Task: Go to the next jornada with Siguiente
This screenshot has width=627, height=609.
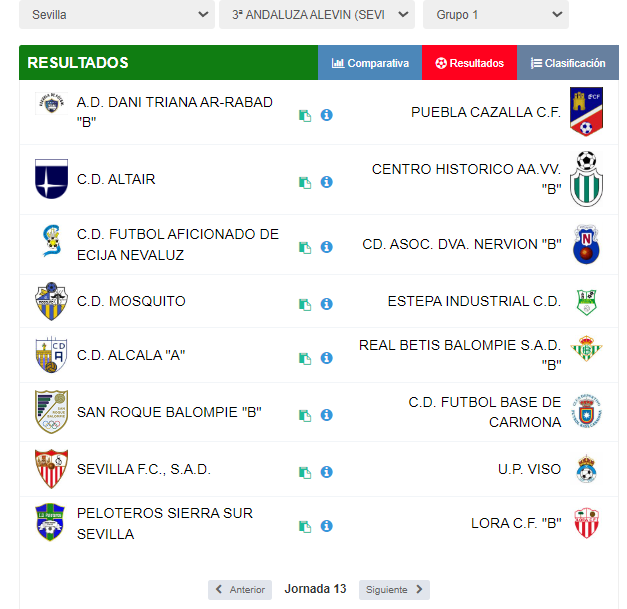Action: [394, 590]
